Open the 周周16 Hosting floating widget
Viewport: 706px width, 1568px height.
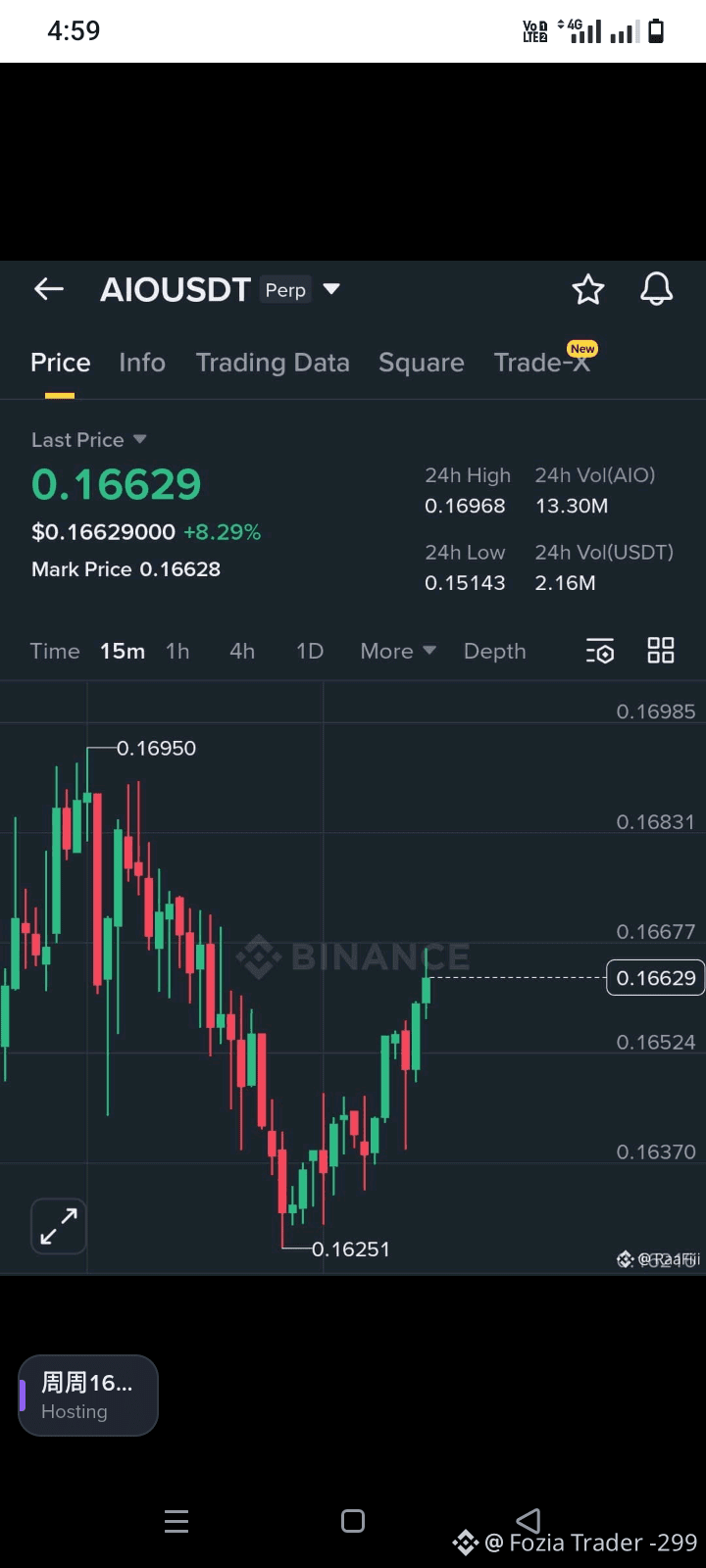pos(88,1395)
